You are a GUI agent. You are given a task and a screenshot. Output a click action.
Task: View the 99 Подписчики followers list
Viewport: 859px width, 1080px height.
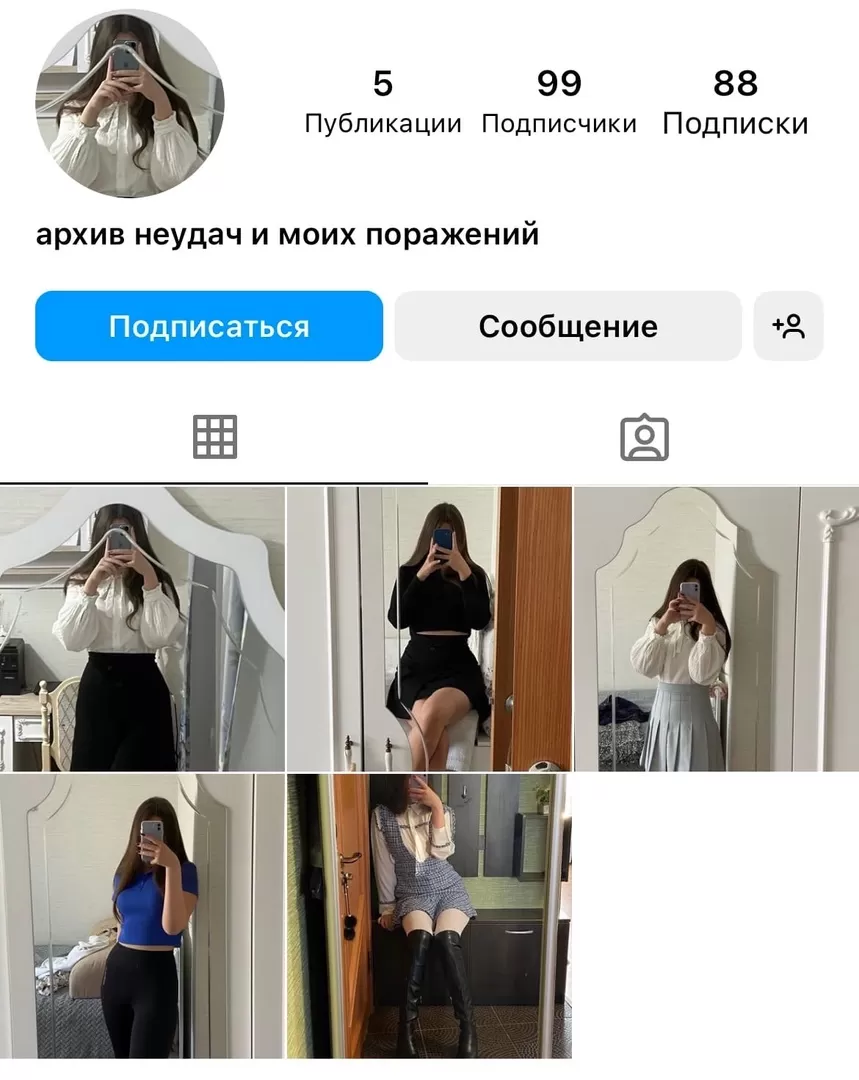[558, 103]
